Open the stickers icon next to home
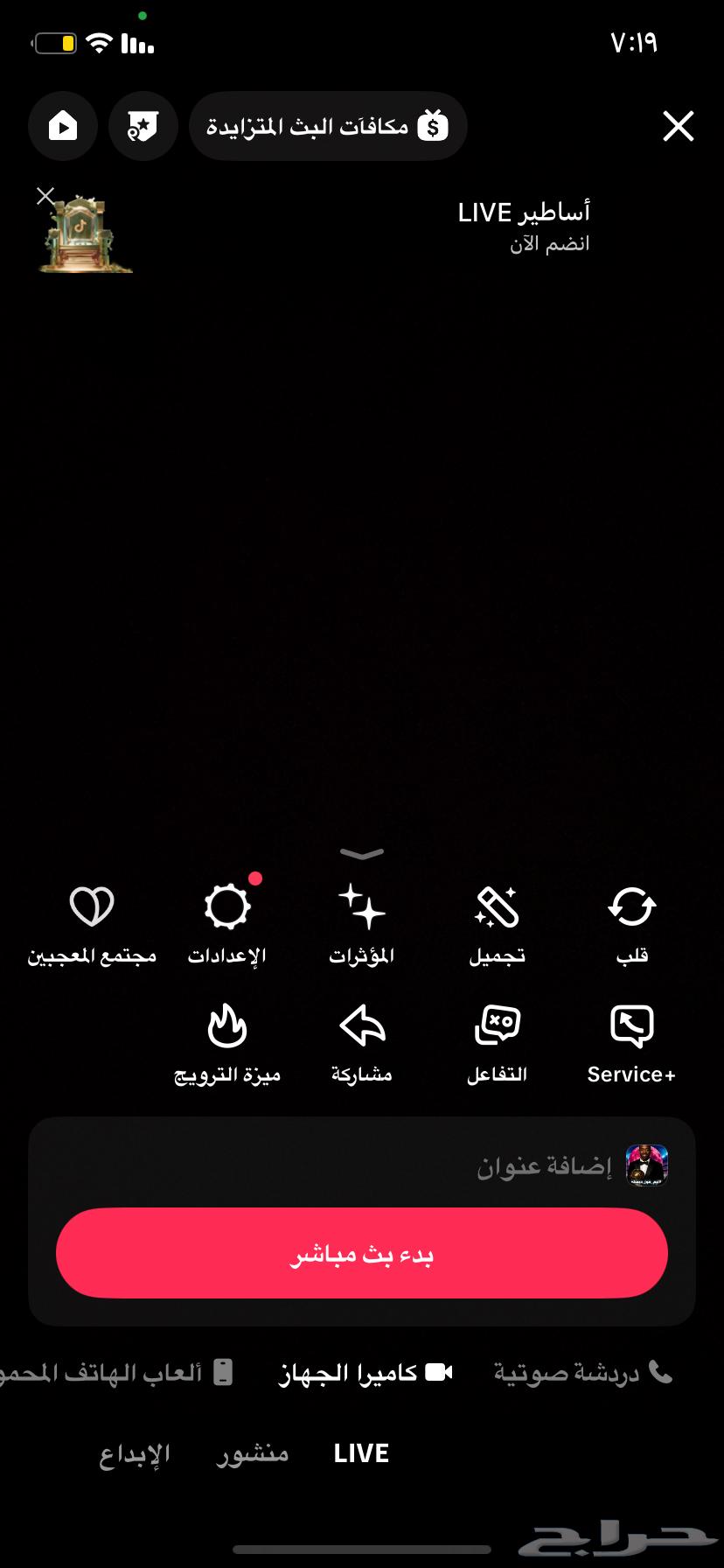This screenshot has width=724, height=1568. (143, 126)
